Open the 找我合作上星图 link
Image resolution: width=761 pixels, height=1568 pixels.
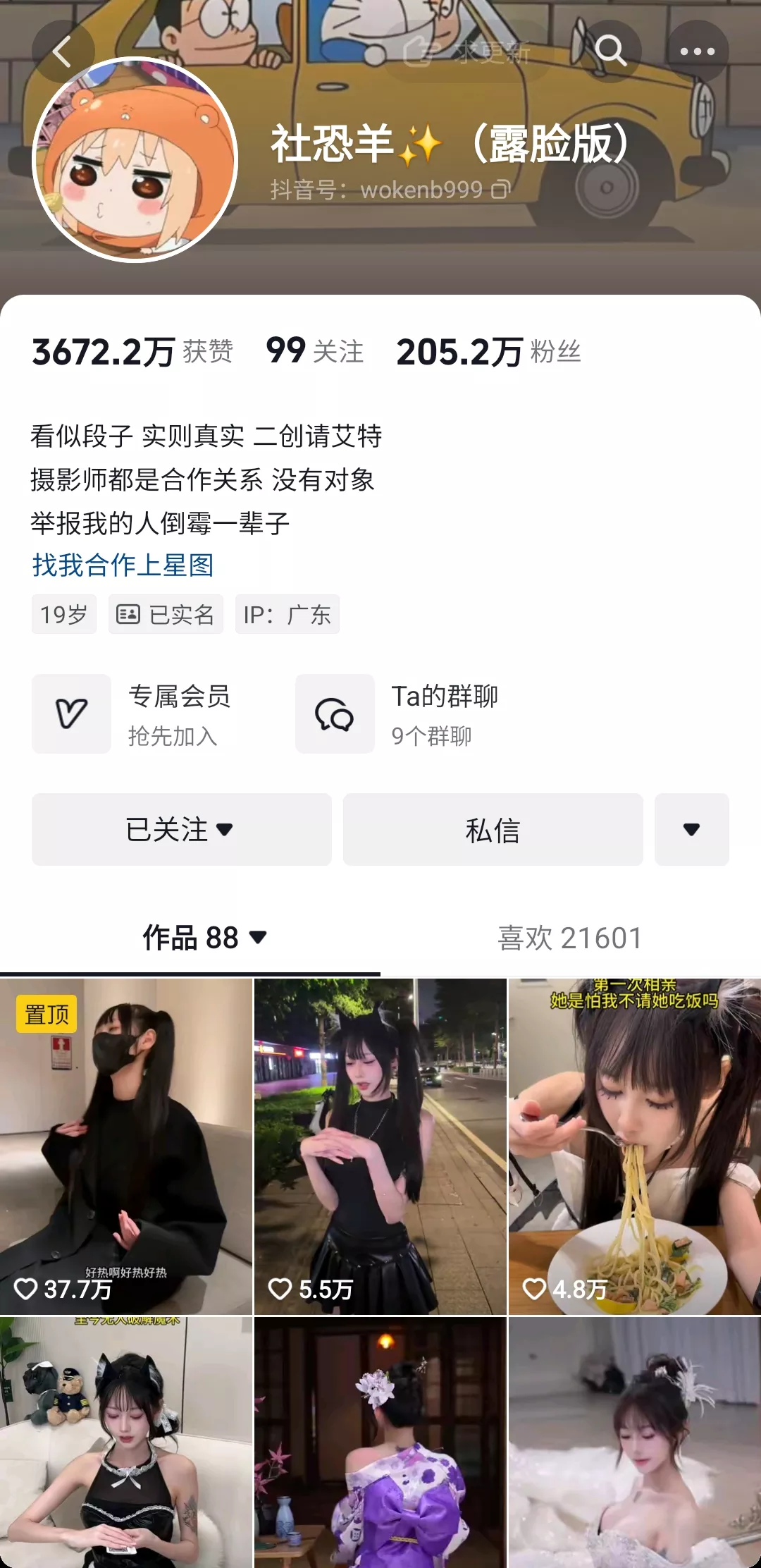tap(123, 565)
